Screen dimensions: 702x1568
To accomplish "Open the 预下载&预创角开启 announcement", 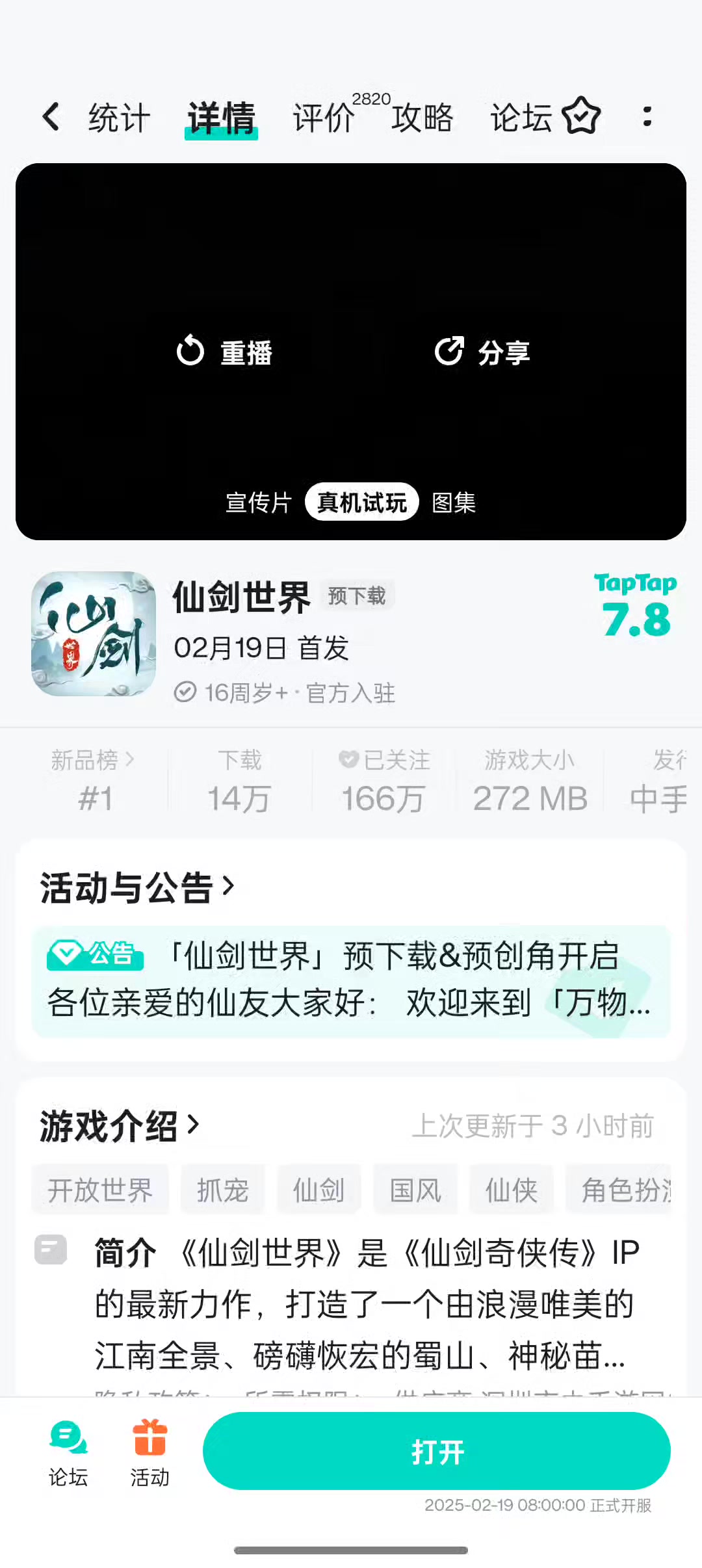I will pyautogui.click(x=351, y=980).
